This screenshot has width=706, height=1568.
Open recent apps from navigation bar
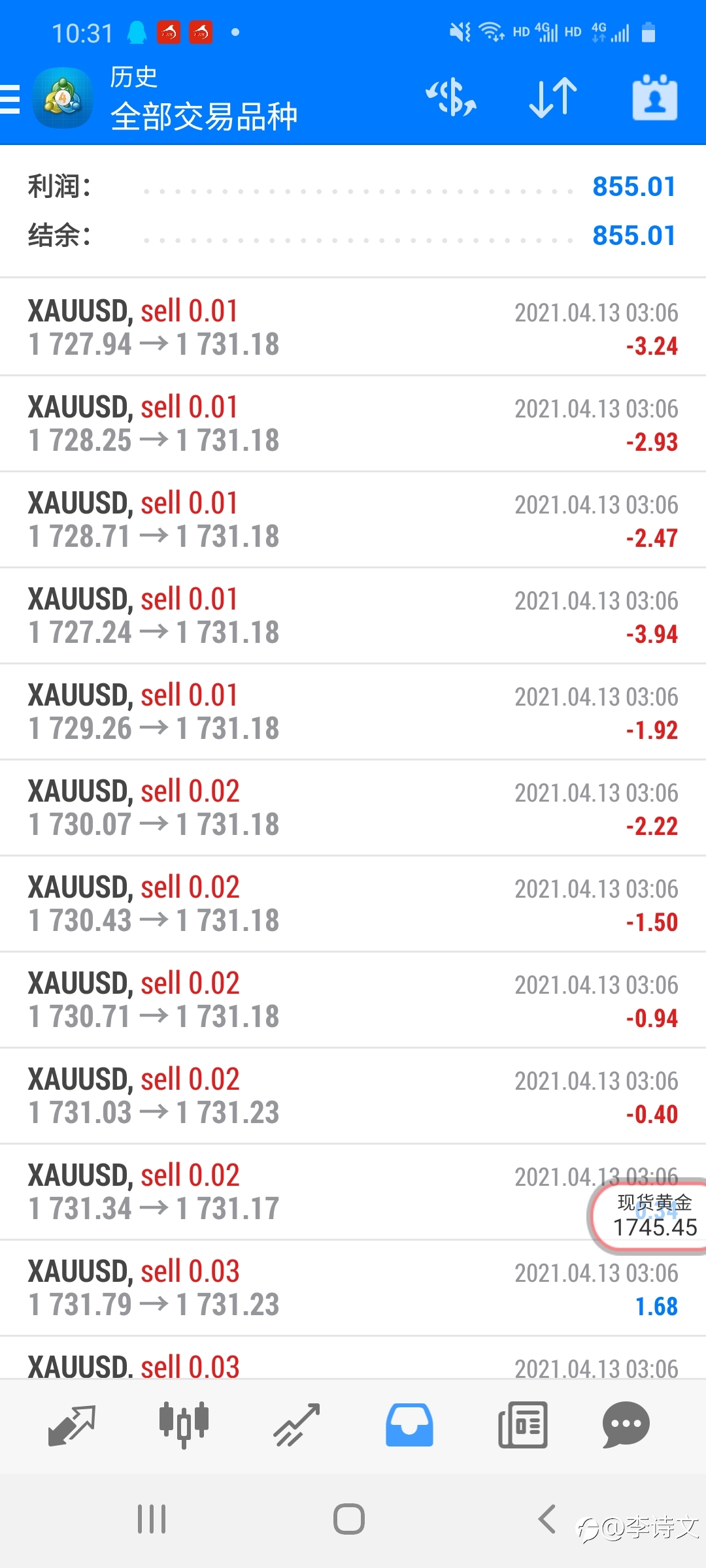[152, 1519]
